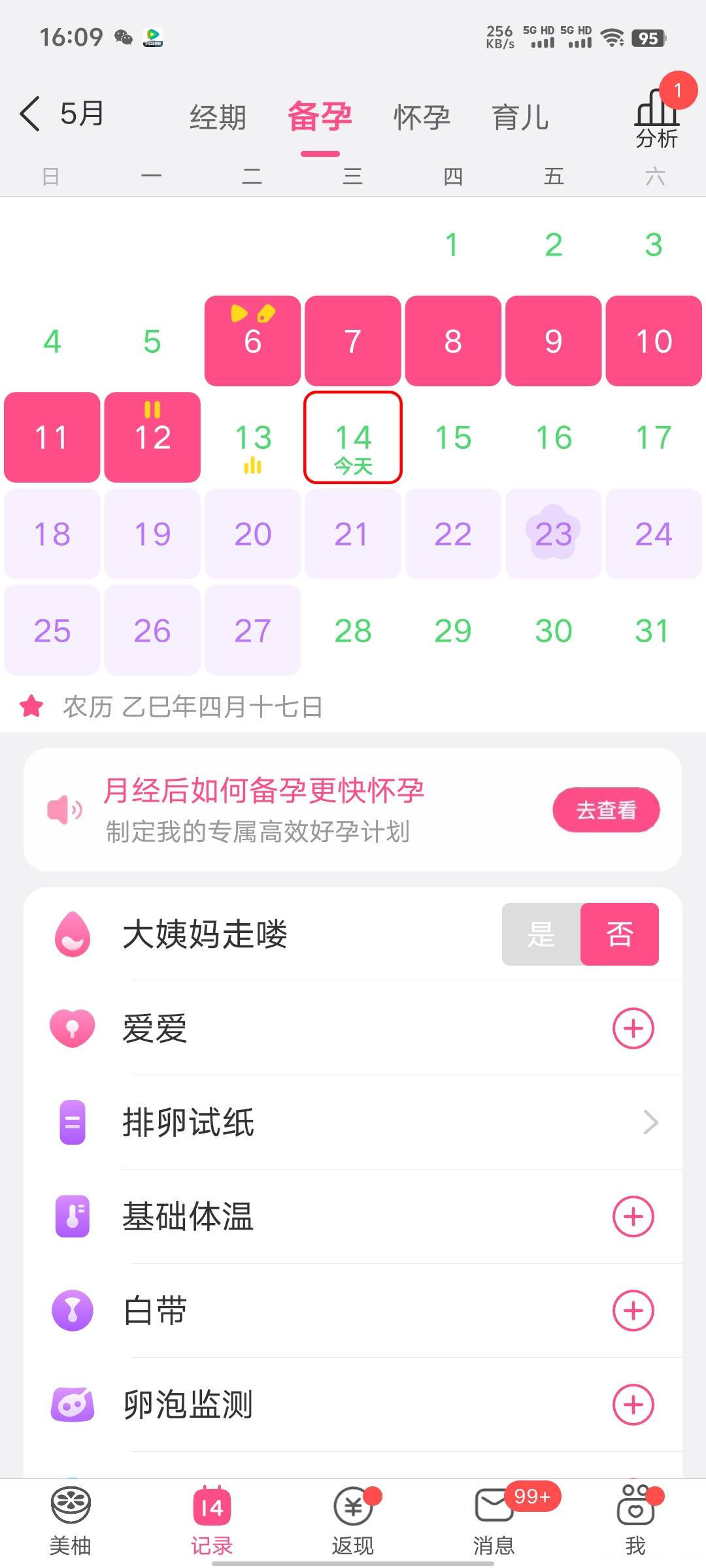The height and width of the screenshot is (1568, 706).
Task: Tap the 卵泡监测 monitoring icon
Action: click(72, 1403)
